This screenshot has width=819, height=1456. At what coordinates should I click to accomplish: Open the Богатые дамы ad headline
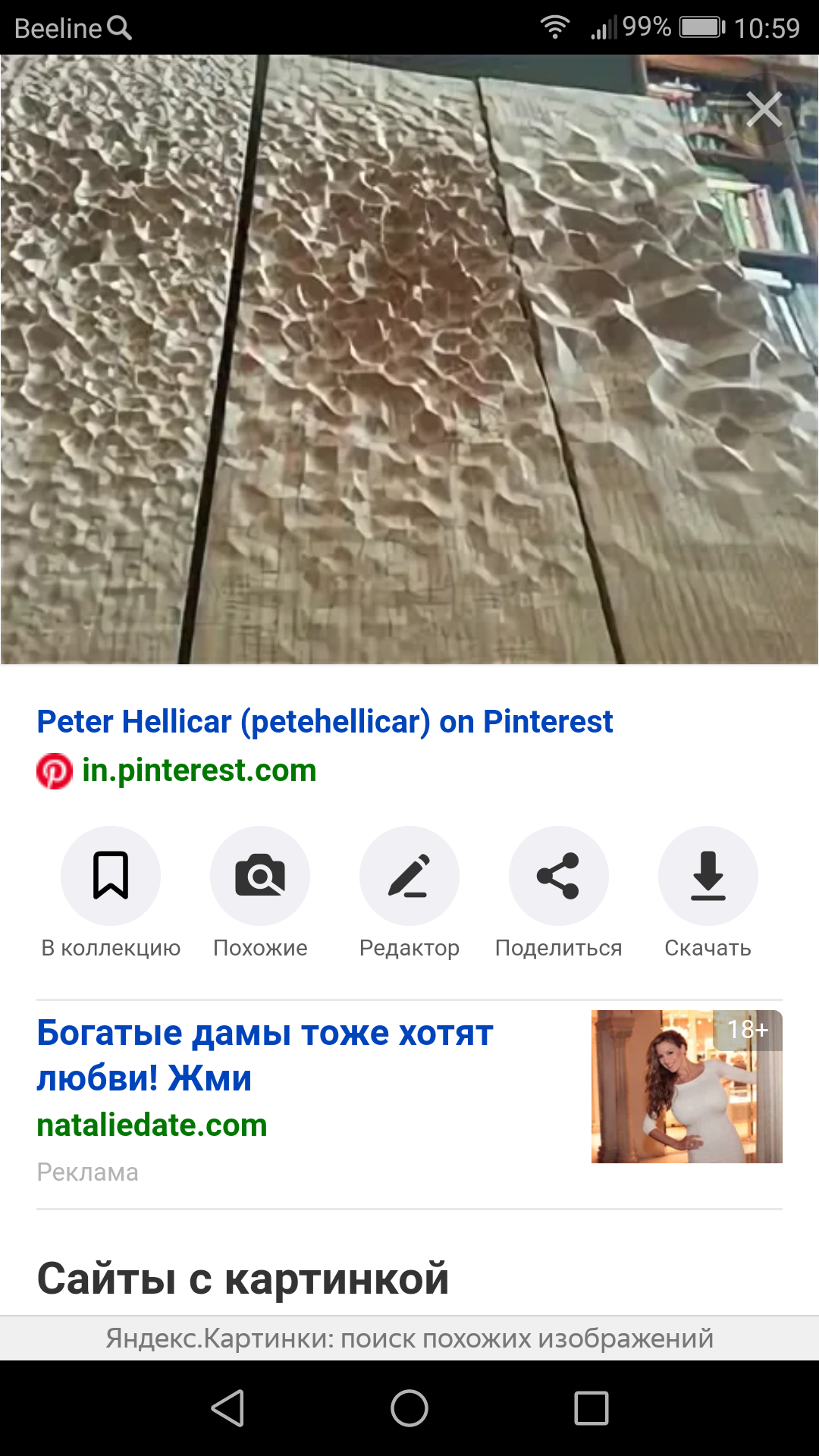tap(265, 1055)
